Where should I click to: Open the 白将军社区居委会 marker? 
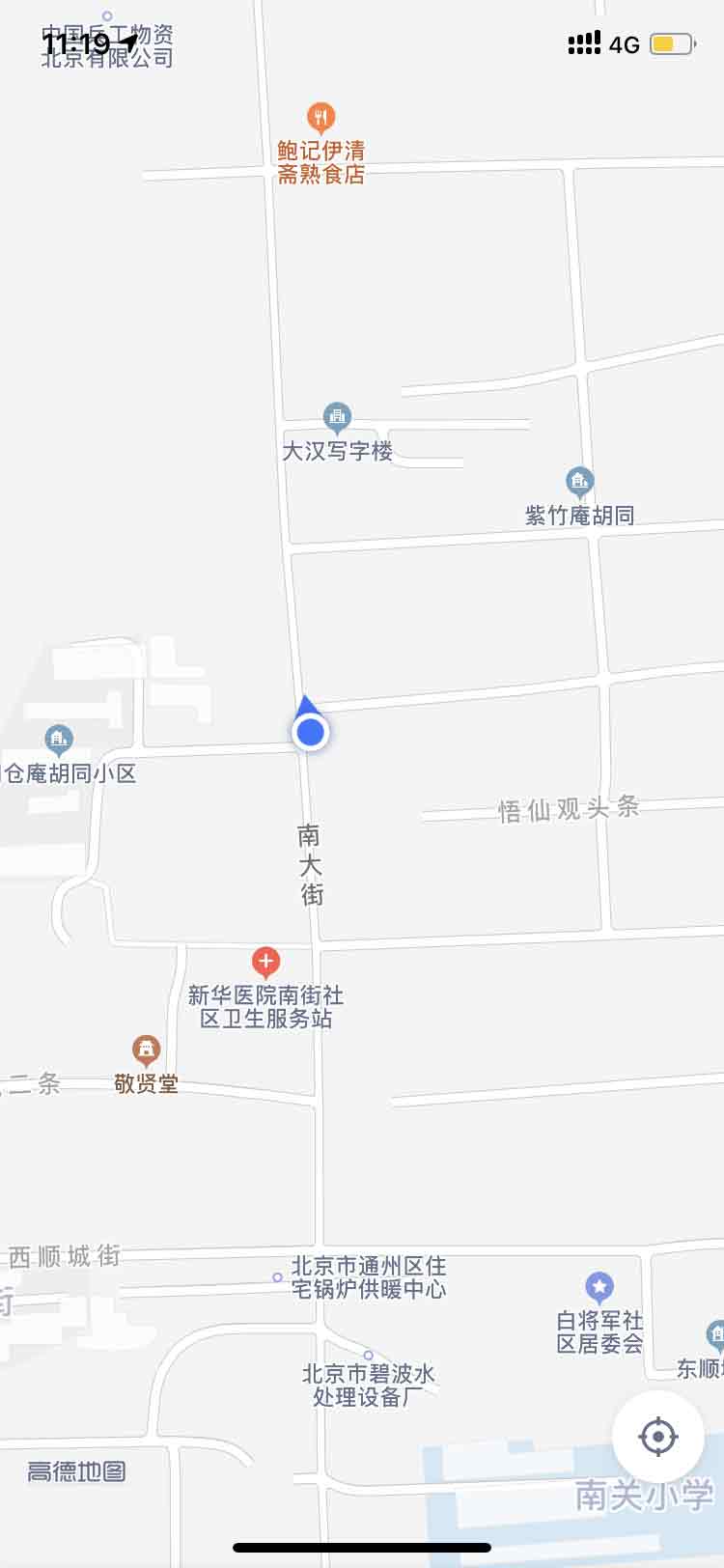coord(599,1287)
